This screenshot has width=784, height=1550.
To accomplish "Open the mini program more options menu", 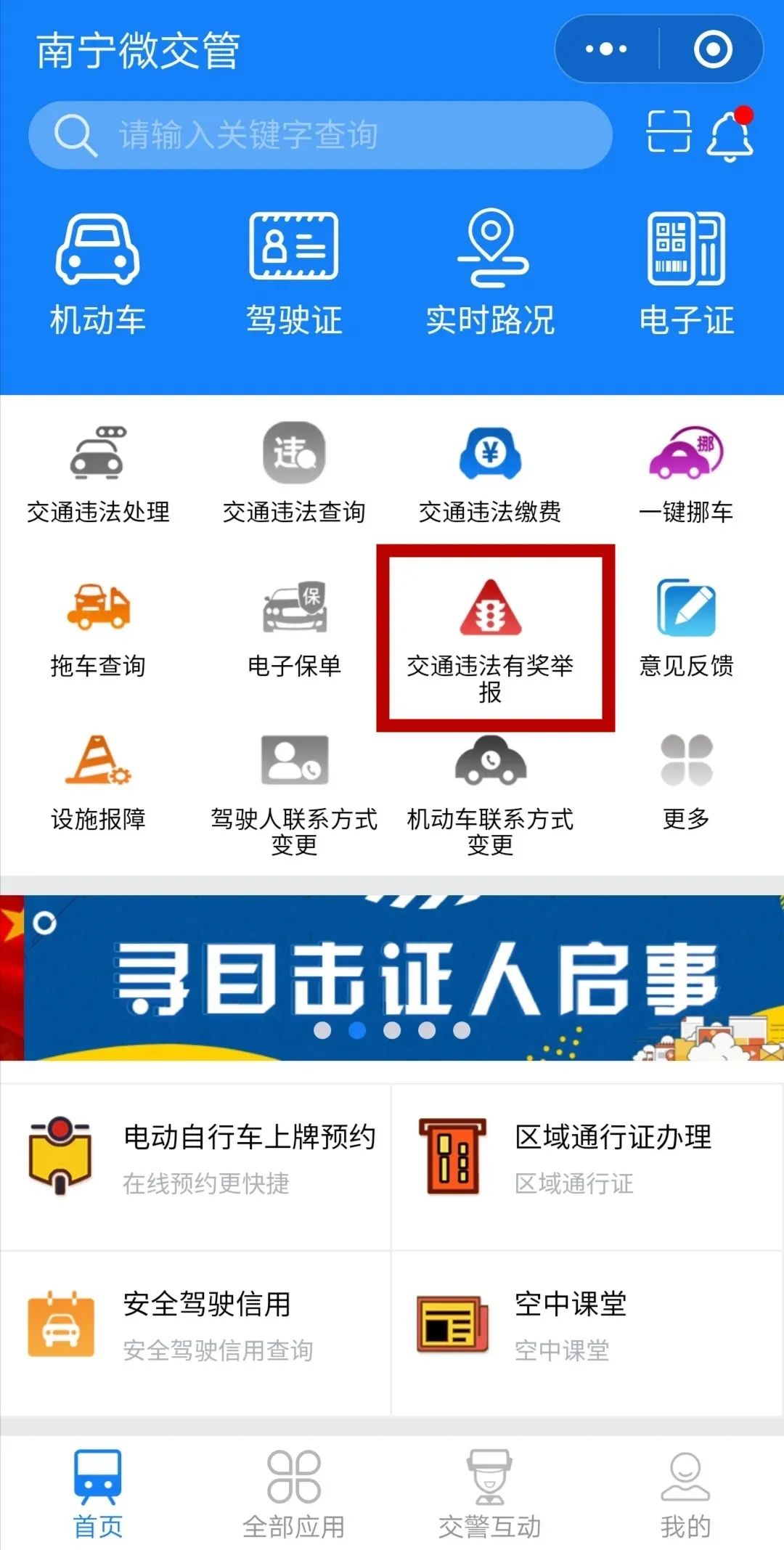I will [606, 49].
